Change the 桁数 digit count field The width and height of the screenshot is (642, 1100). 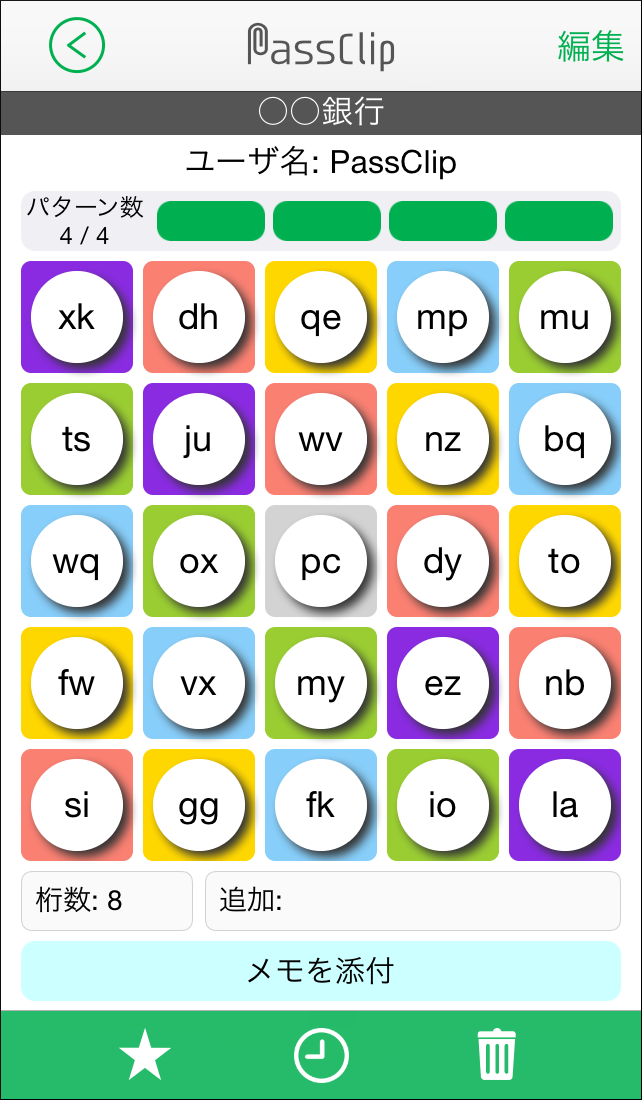pos(107,901)
